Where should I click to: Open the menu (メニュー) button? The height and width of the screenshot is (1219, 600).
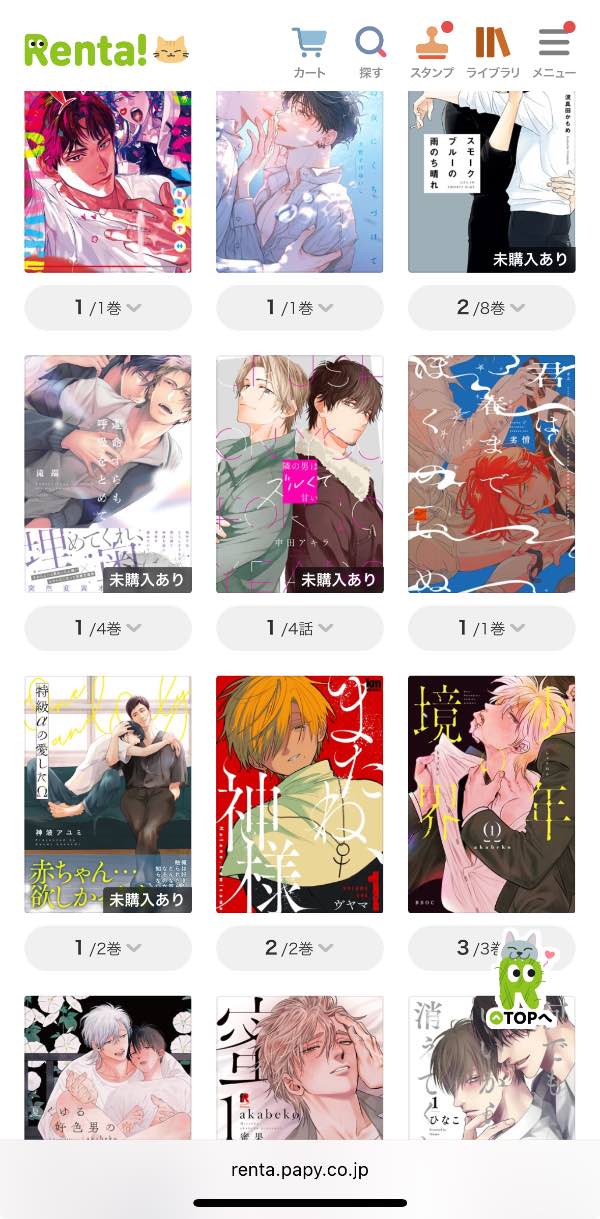click(x=553, y=52)
